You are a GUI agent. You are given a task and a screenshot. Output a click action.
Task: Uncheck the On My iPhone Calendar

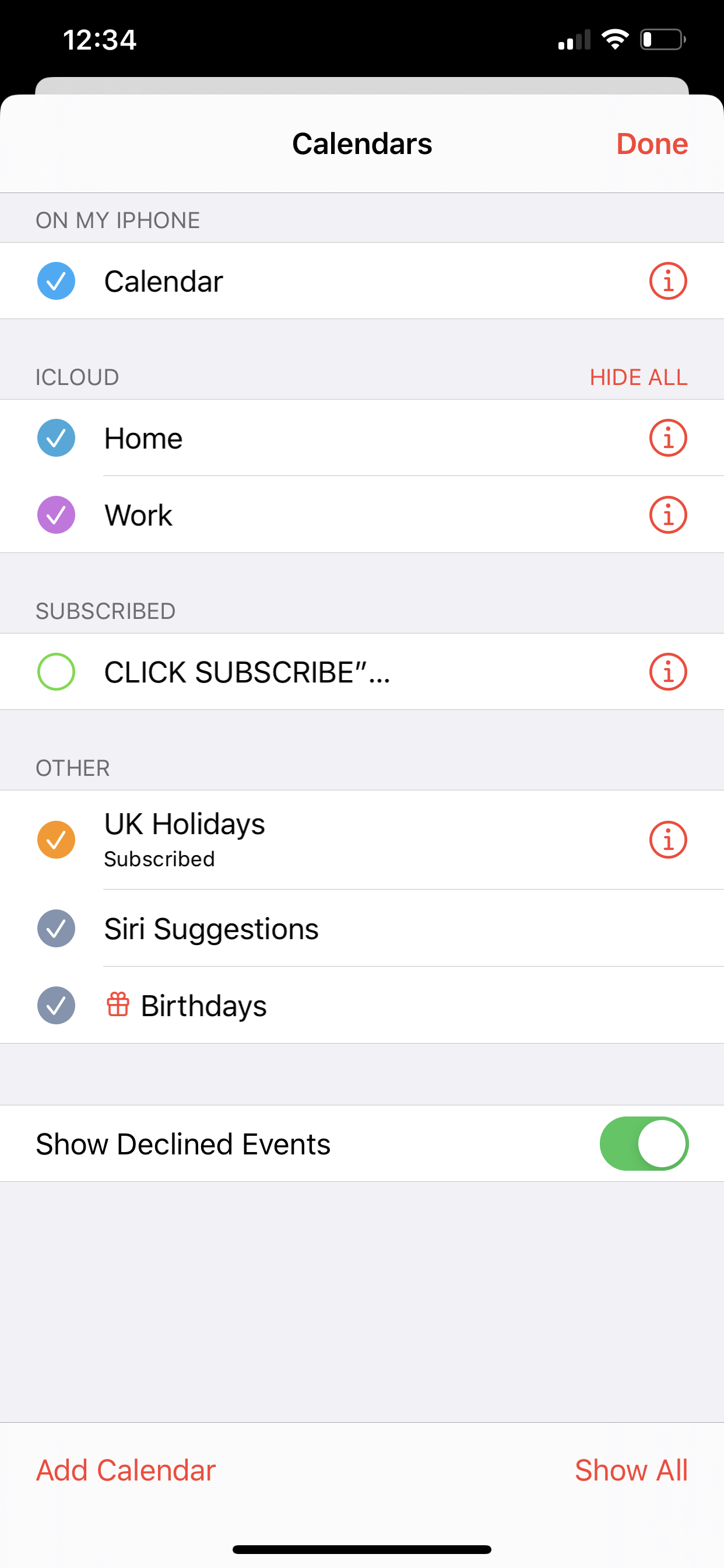pos(56,281)
